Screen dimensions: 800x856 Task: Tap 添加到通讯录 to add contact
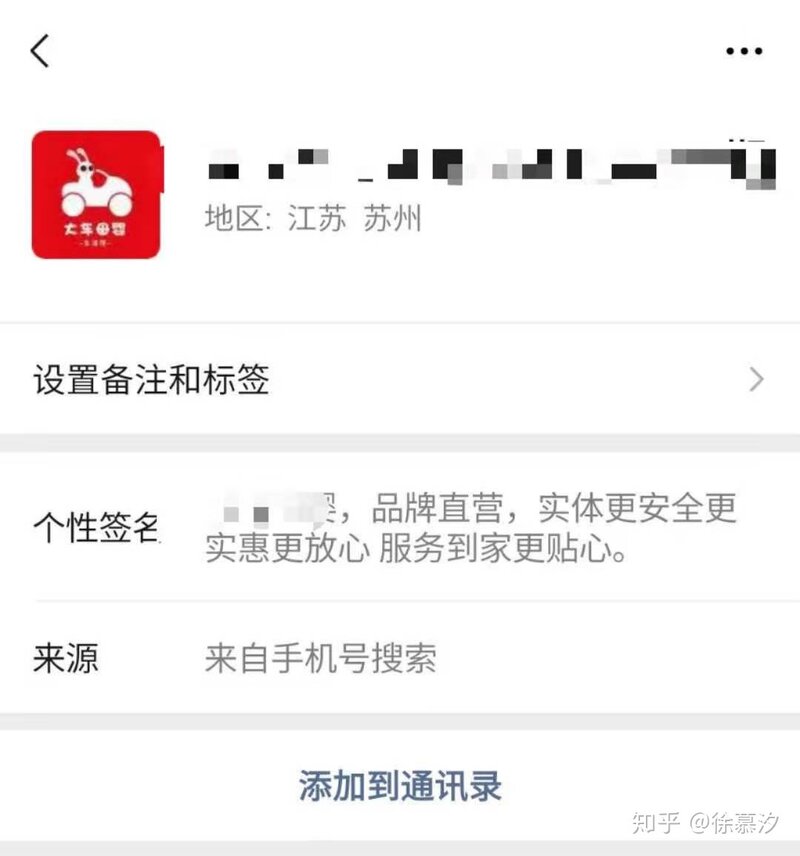point(400,786)
